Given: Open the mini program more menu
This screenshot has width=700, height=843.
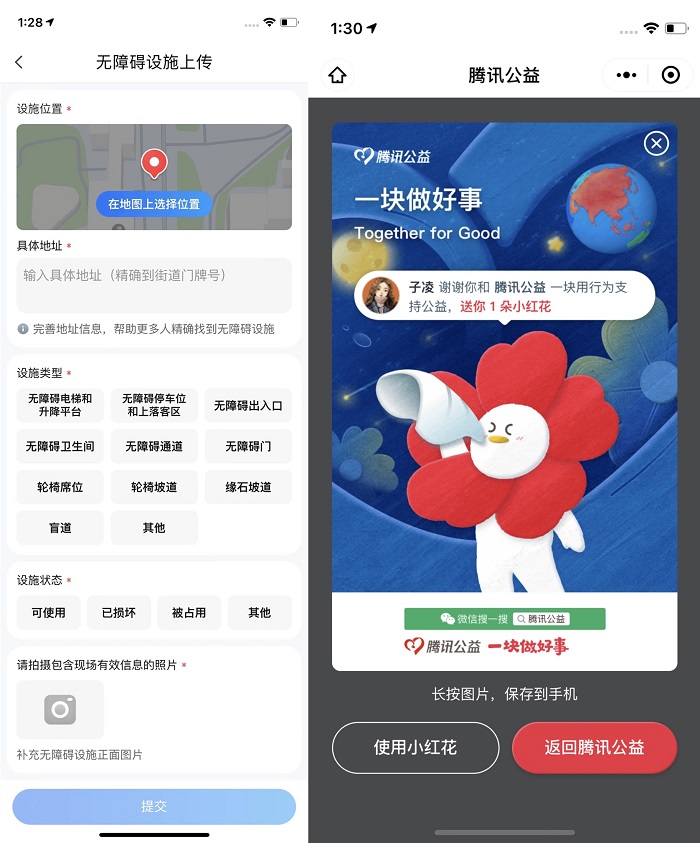Looking at the screenshot, I should tap(626, 75).
